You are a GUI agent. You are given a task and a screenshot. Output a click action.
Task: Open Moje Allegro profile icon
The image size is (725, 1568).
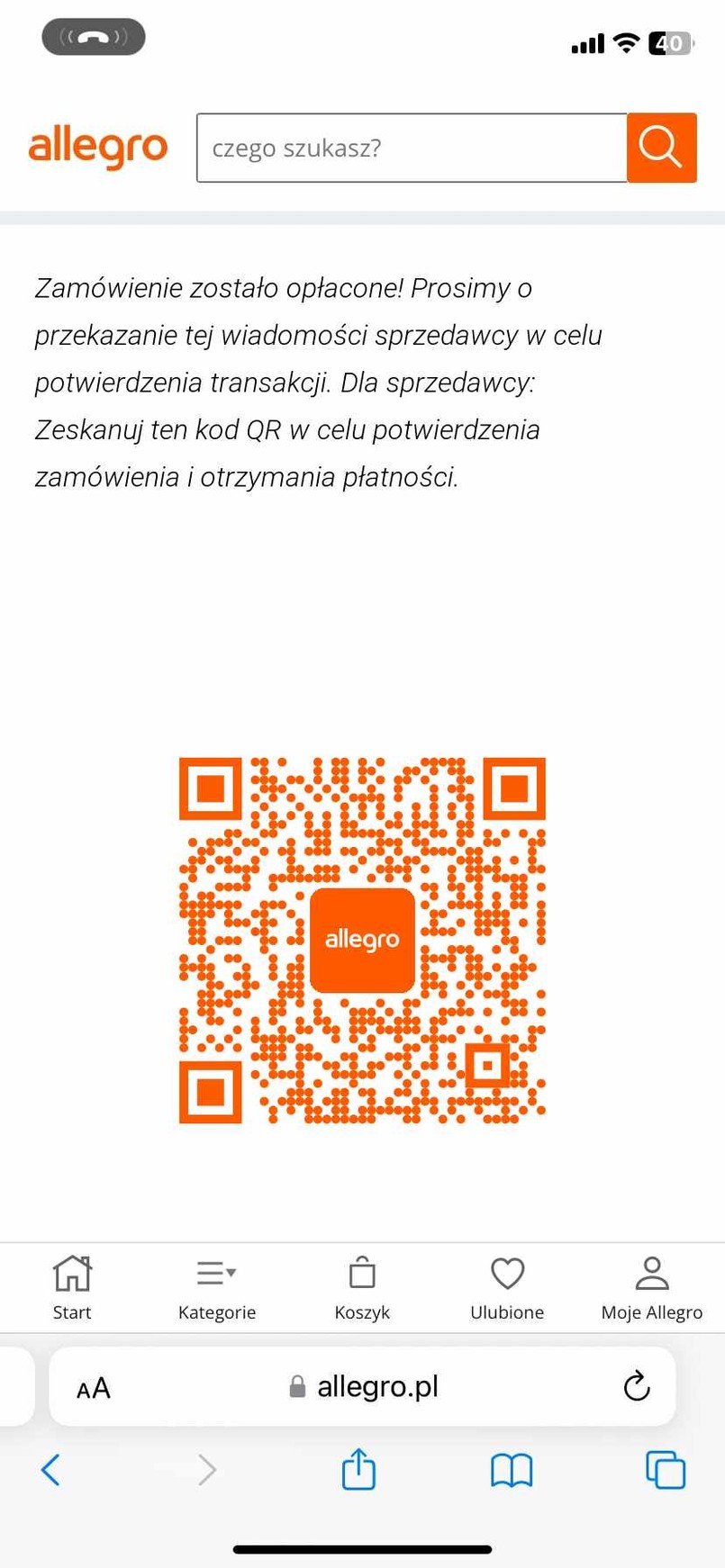pyautogui.click(x=651, y=1273)
